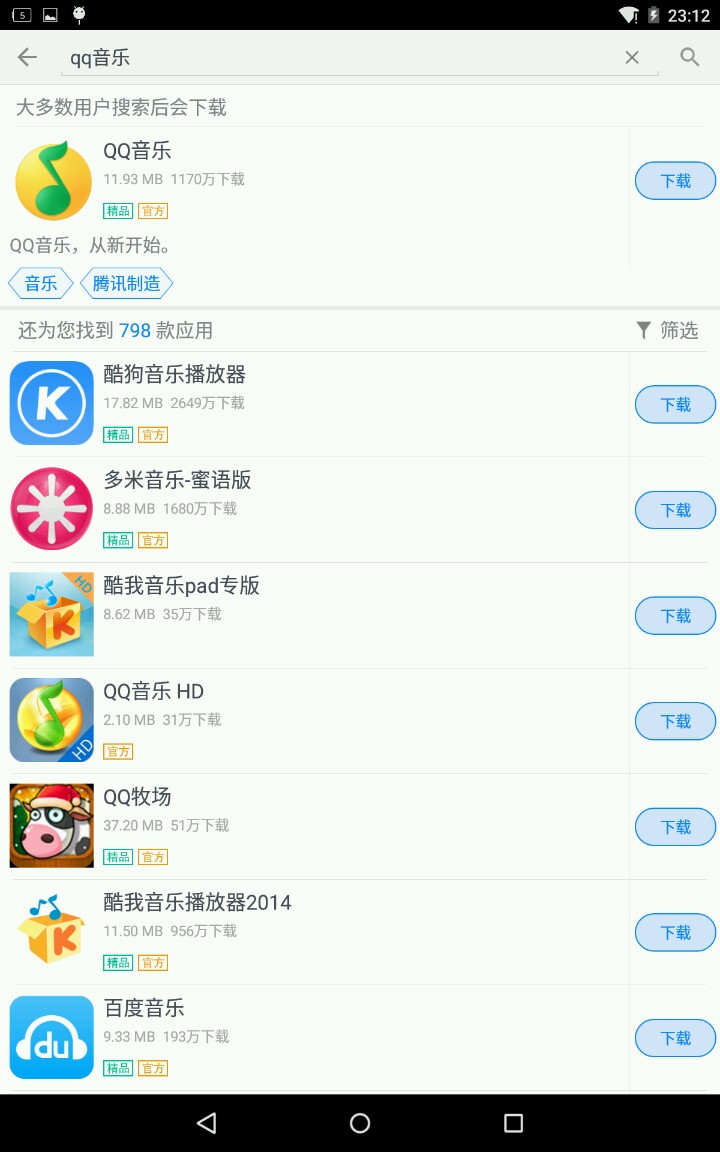Download 酷狗音乐播放器
The height and width of the screenshot is (1152, 720).
[x=675, y=405]
